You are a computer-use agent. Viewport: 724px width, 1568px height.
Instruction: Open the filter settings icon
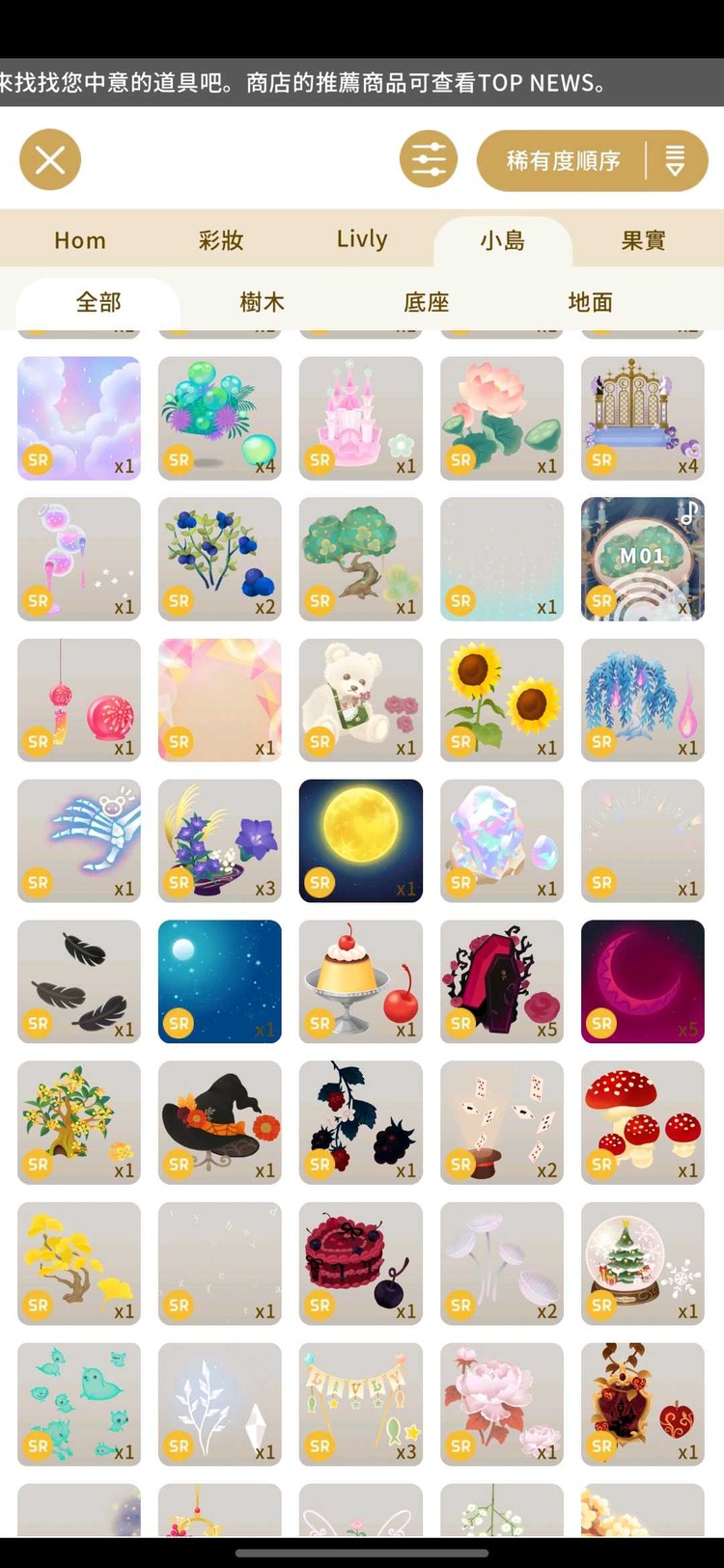point(429,159)
